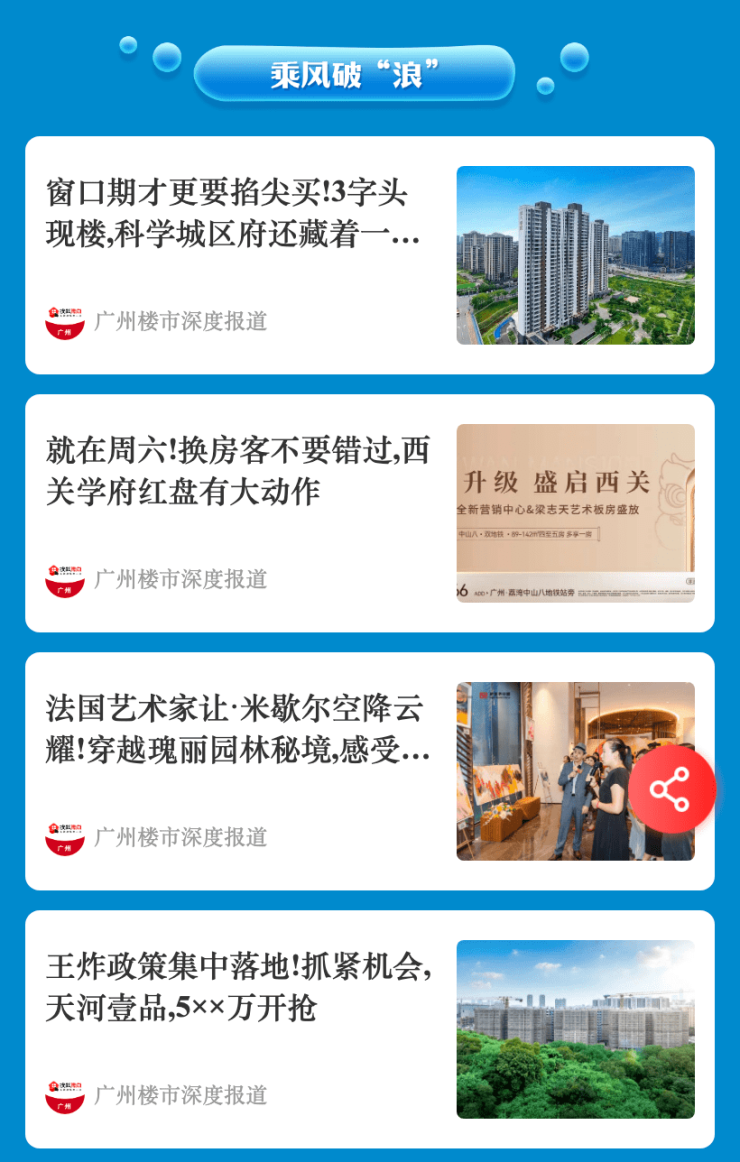
Task: Open the 西关学府红盘 article card
Action: click(x=238, y=472)
